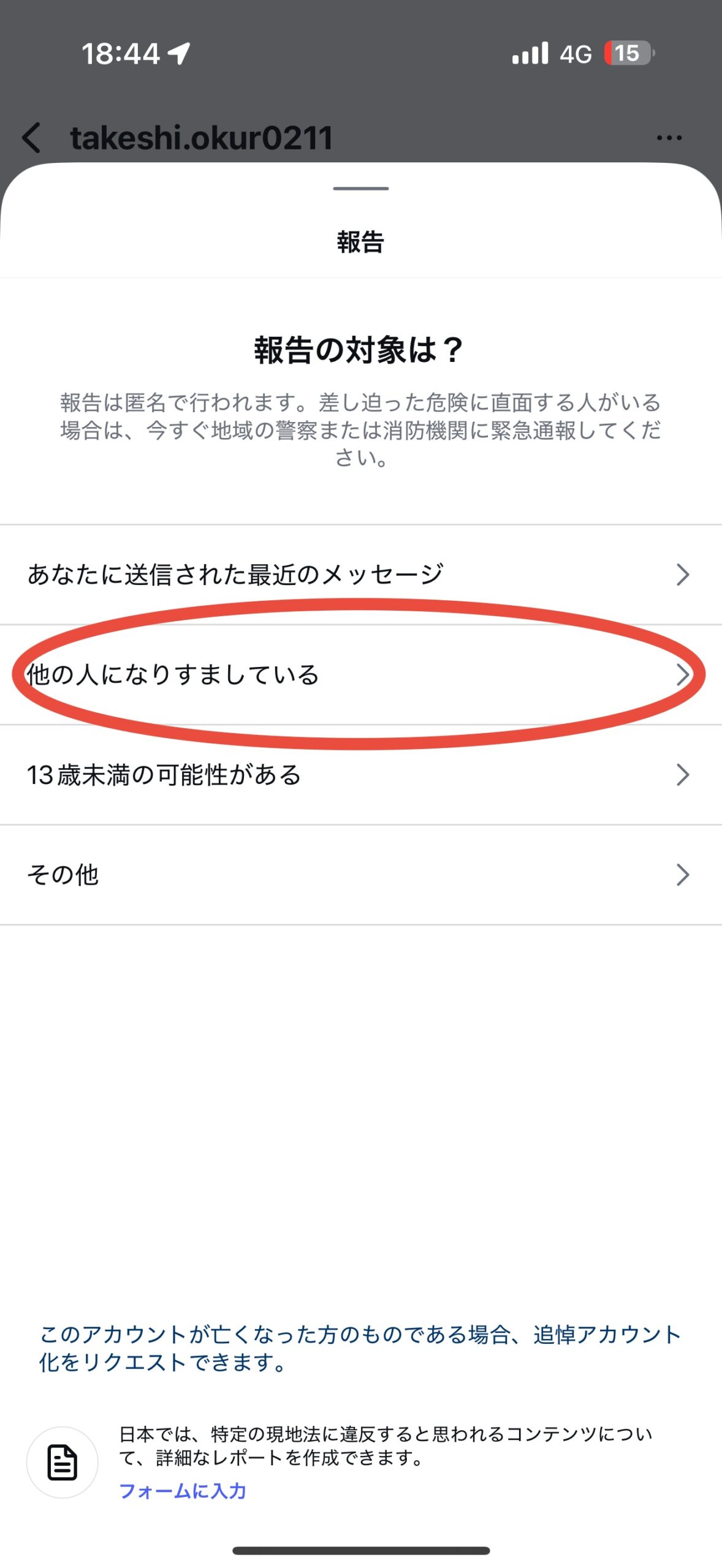The height and width of the screenshot is (1568, 722).
Task: Open the three-dot overflow menu
Action: point(669,138)
